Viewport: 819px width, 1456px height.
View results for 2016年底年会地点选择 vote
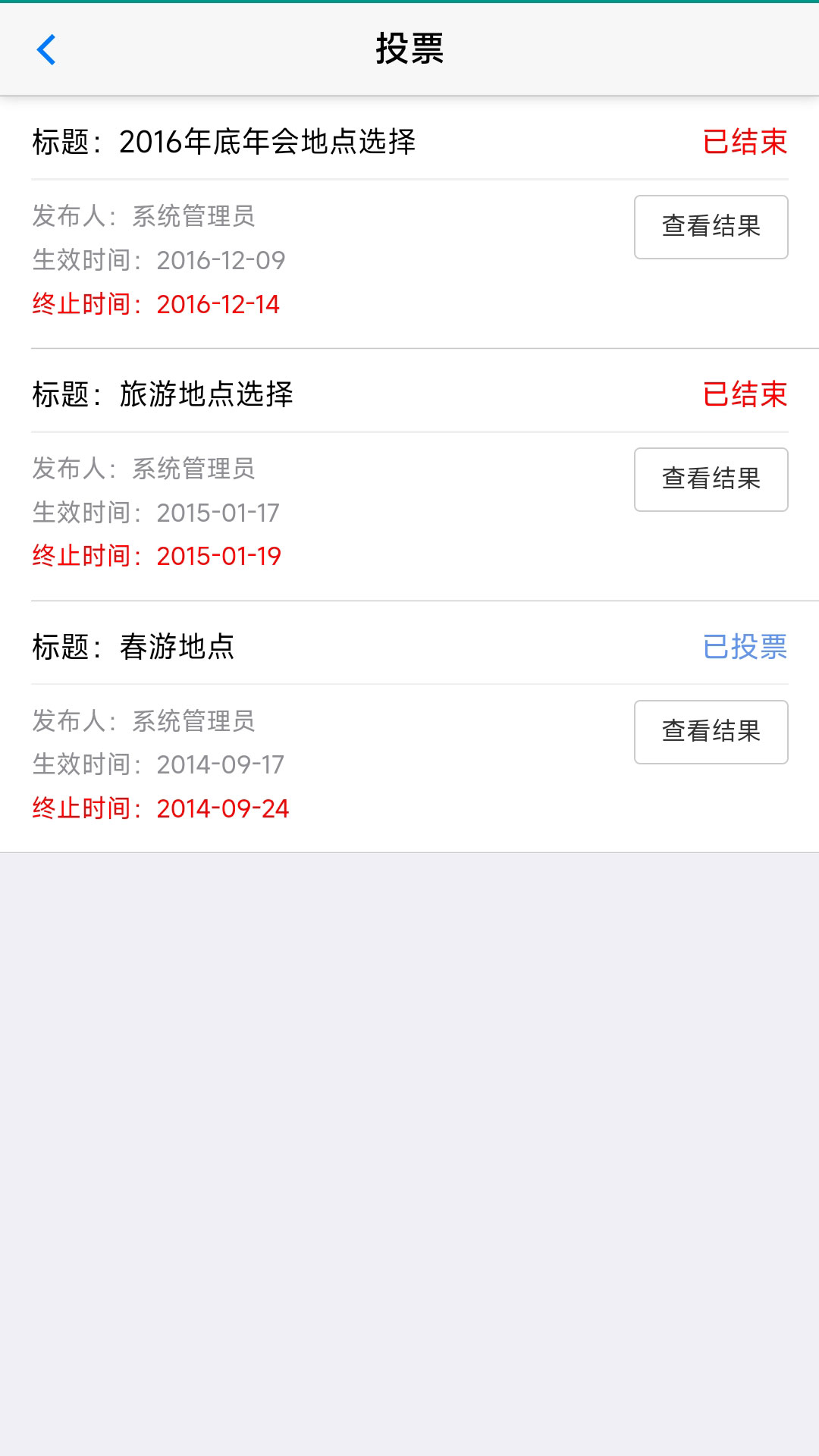point(711,227)
